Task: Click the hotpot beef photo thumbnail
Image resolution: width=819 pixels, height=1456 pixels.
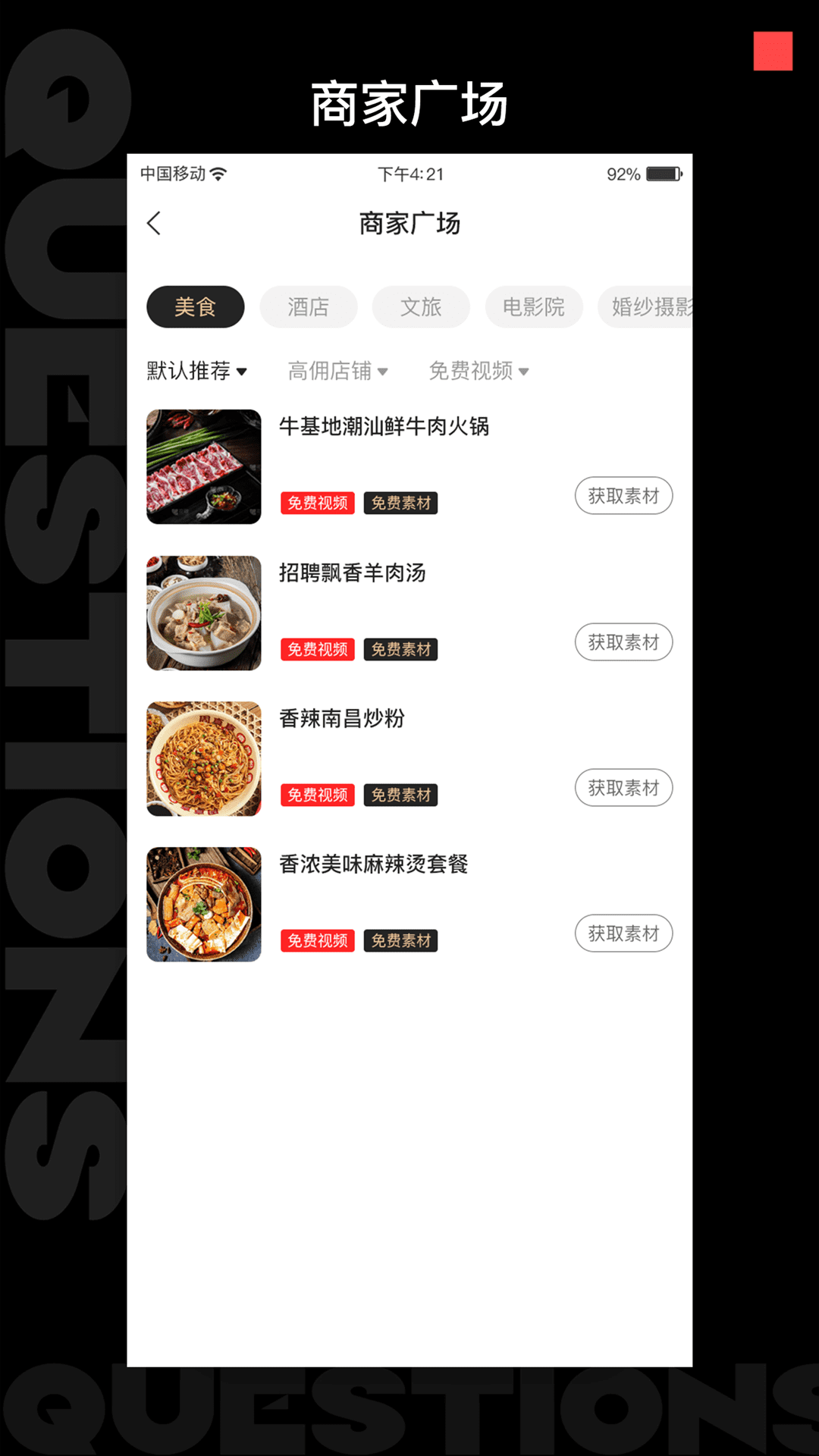Action: click(x=204, y=466)
